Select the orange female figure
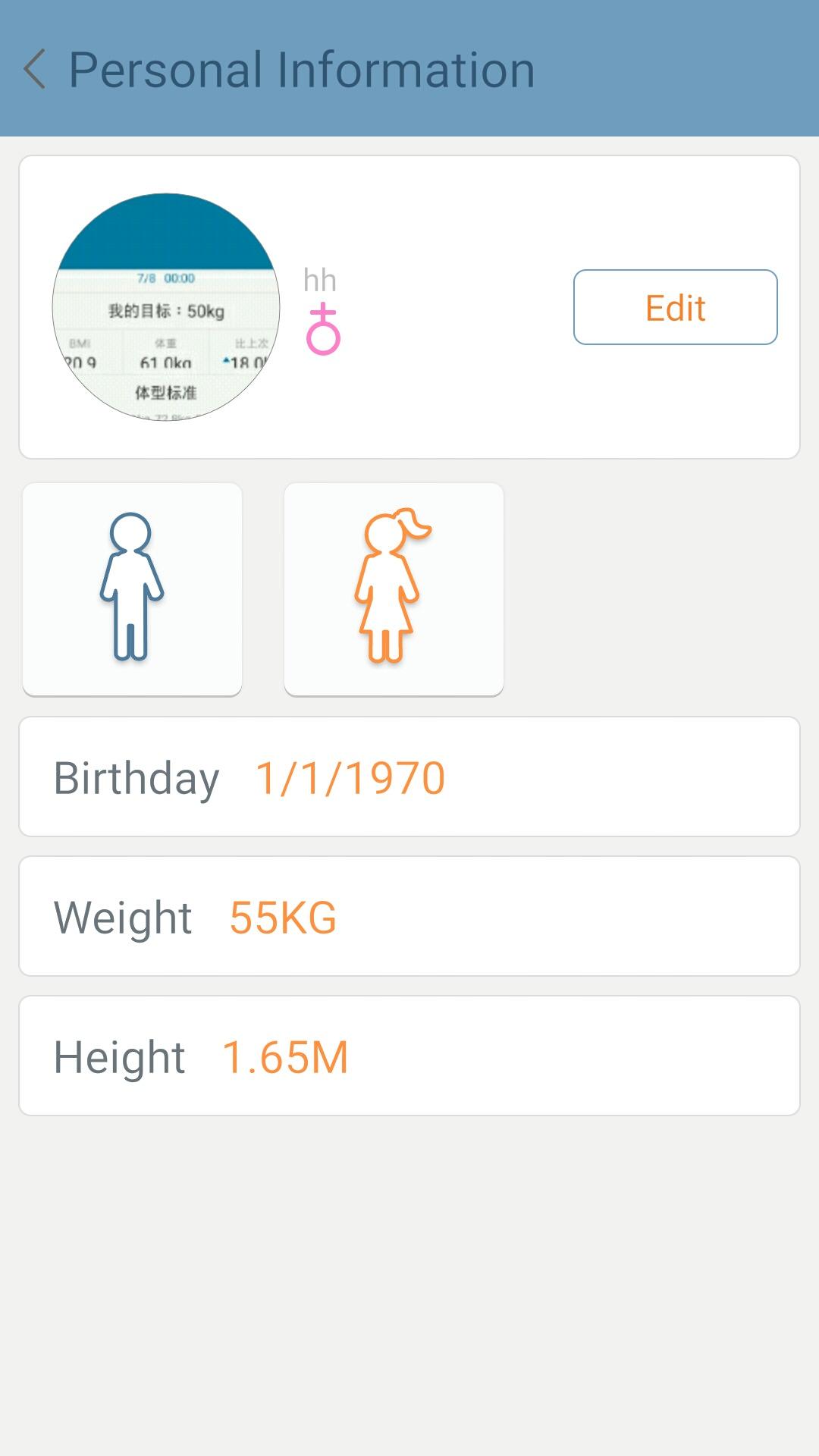This screenshot has width=819, height=1456. pyautogui.click(x=394, y=589)
